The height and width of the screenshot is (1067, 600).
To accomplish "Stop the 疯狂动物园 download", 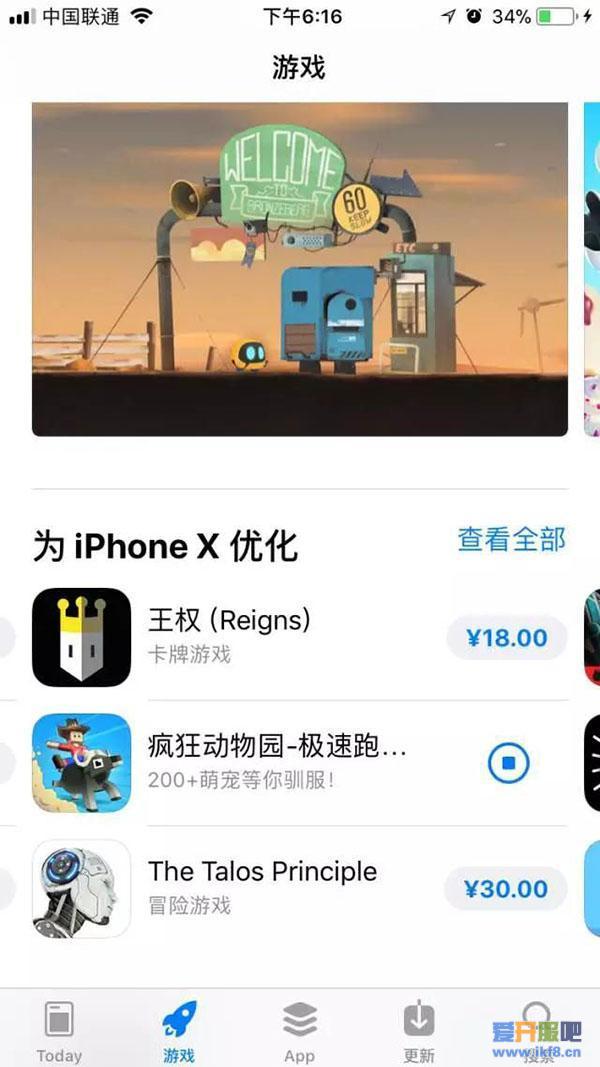I will coord(508,764).
